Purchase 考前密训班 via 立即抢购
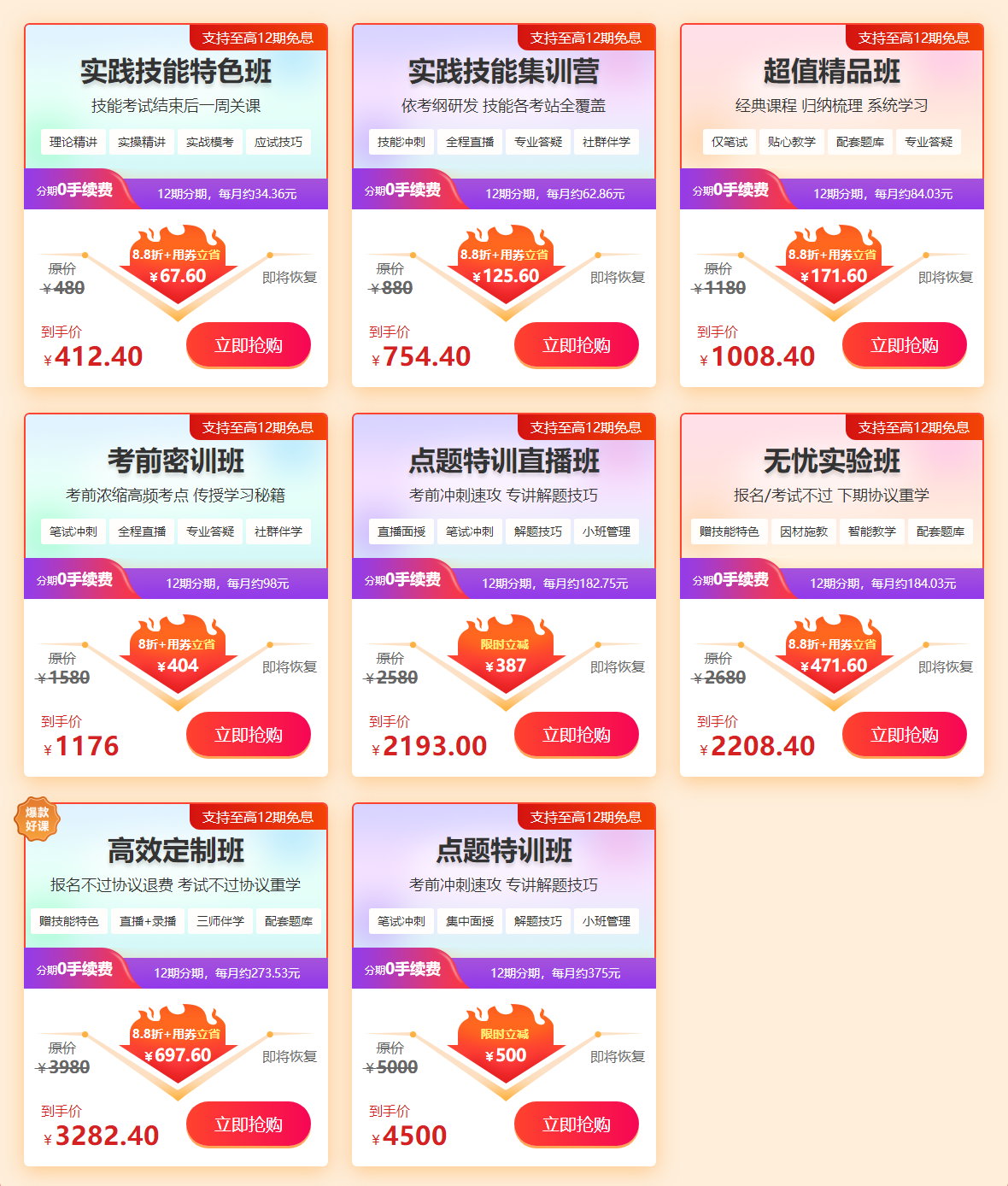 point(248,735)
